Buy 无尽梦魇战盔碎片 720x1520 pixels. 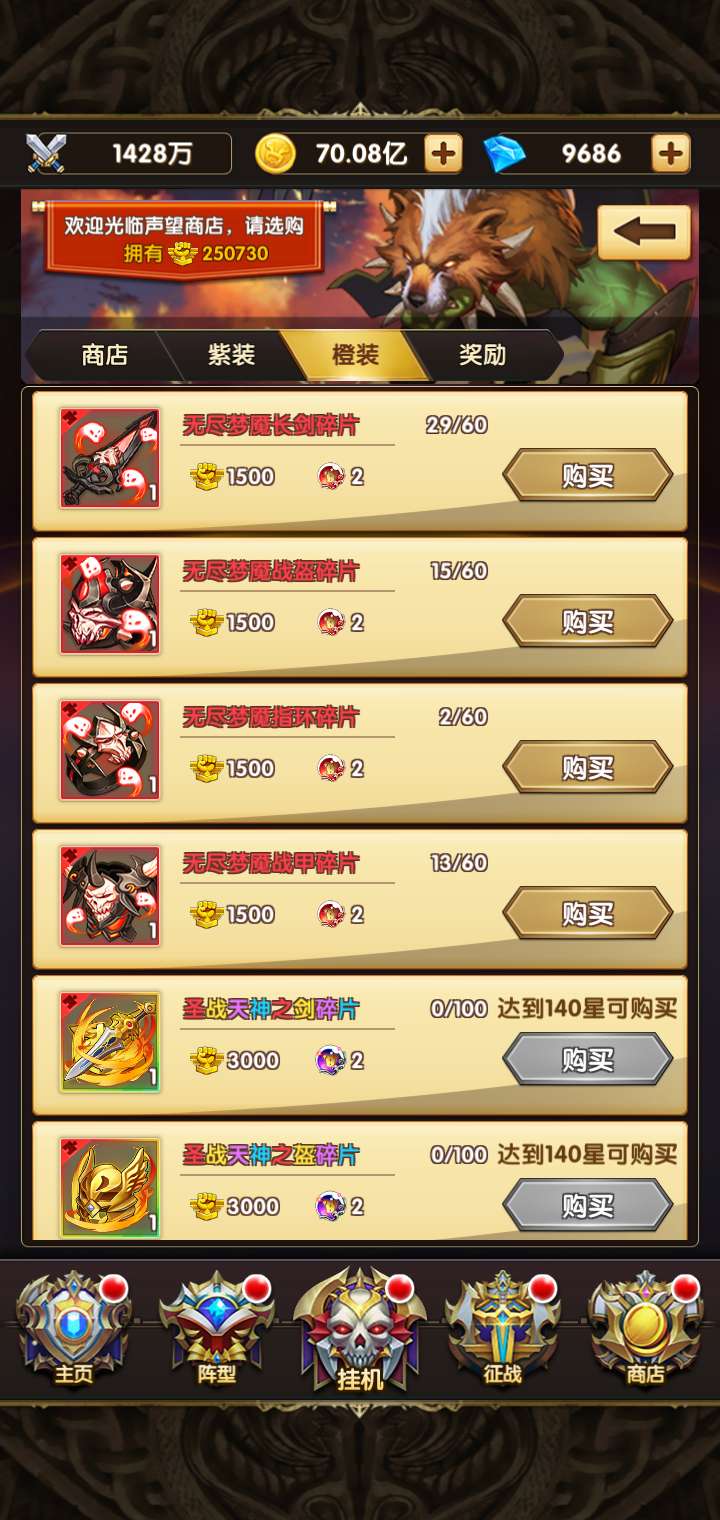pos(587,622)
